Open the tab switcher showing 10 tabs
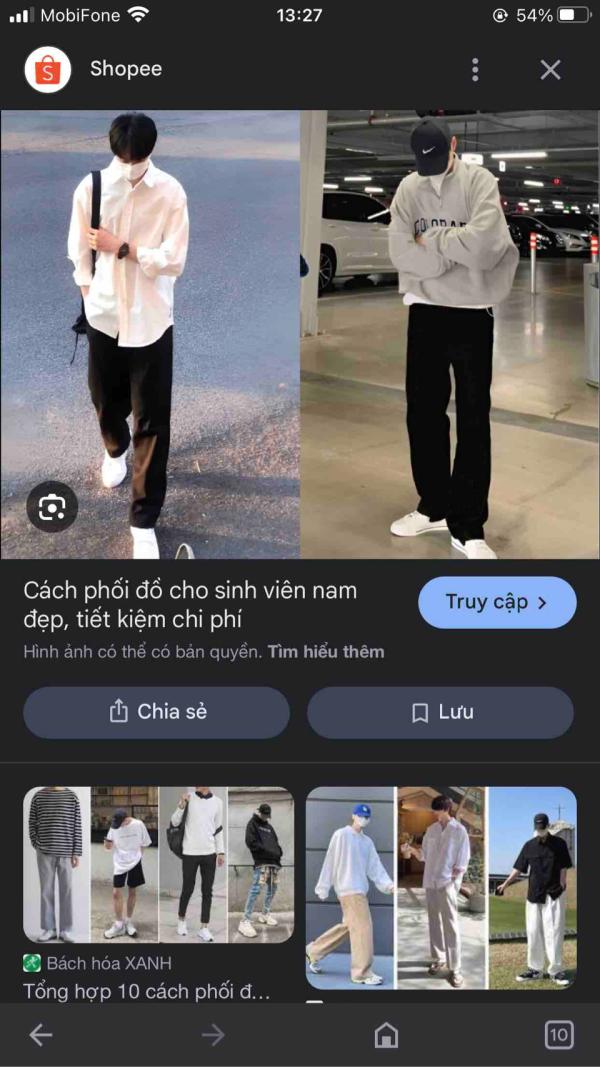Screen dimensions: 600x1067 pyautogui.click(x=558, y=1035)
